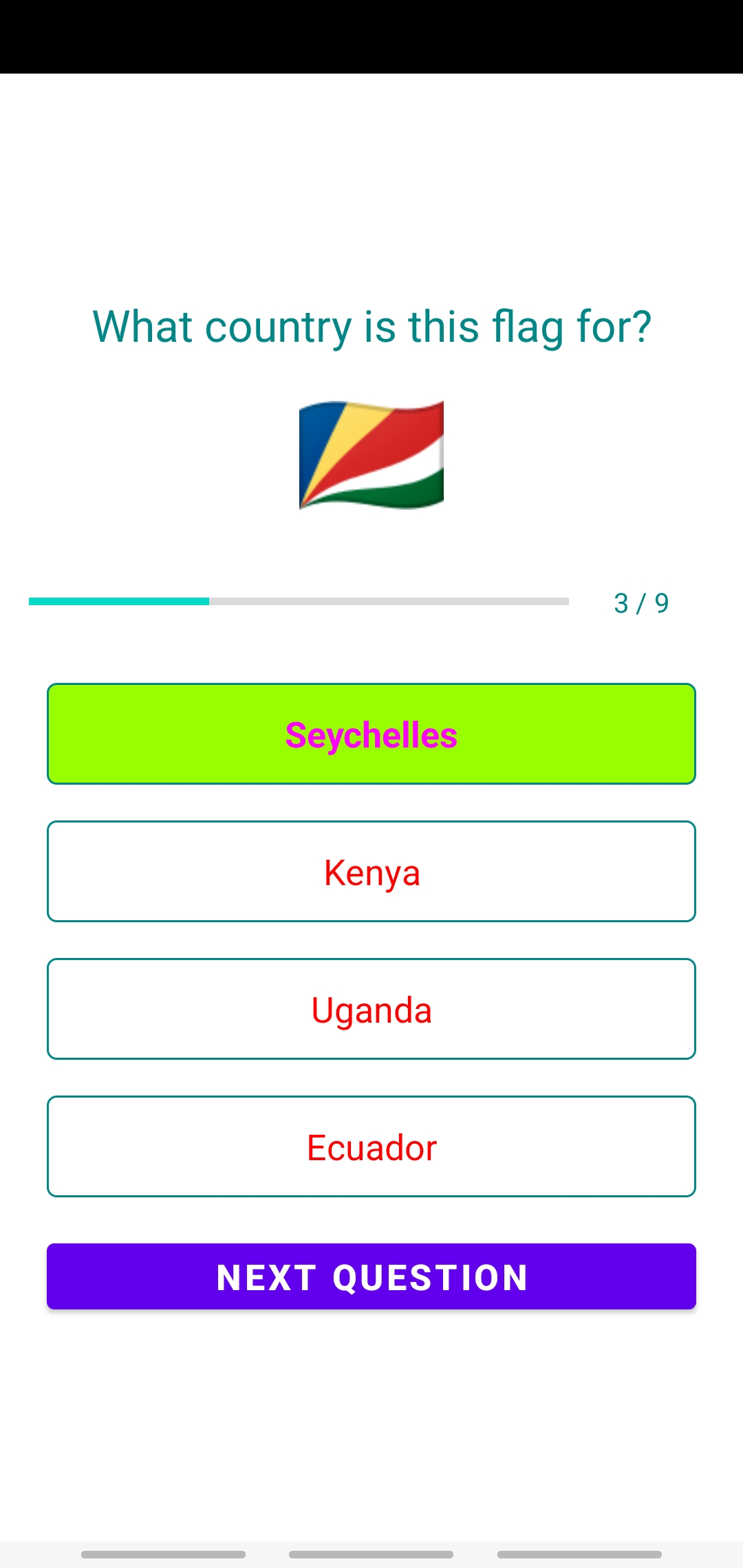Go to the next question
This screenshot has height=1568, width=743.
click(x=371, y=1276)
